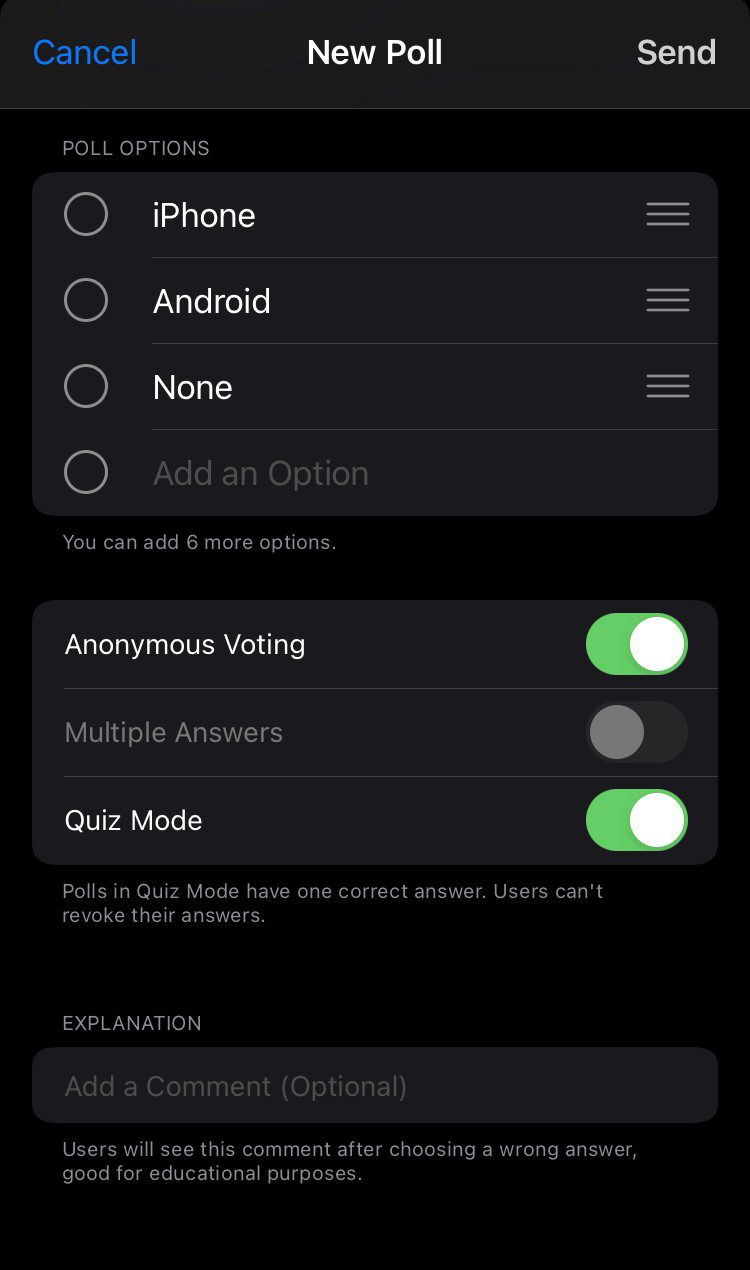This screenshot has width=750, height=1270.
Task: Disable Anonymous Voting
Action: tap(637, 644)
